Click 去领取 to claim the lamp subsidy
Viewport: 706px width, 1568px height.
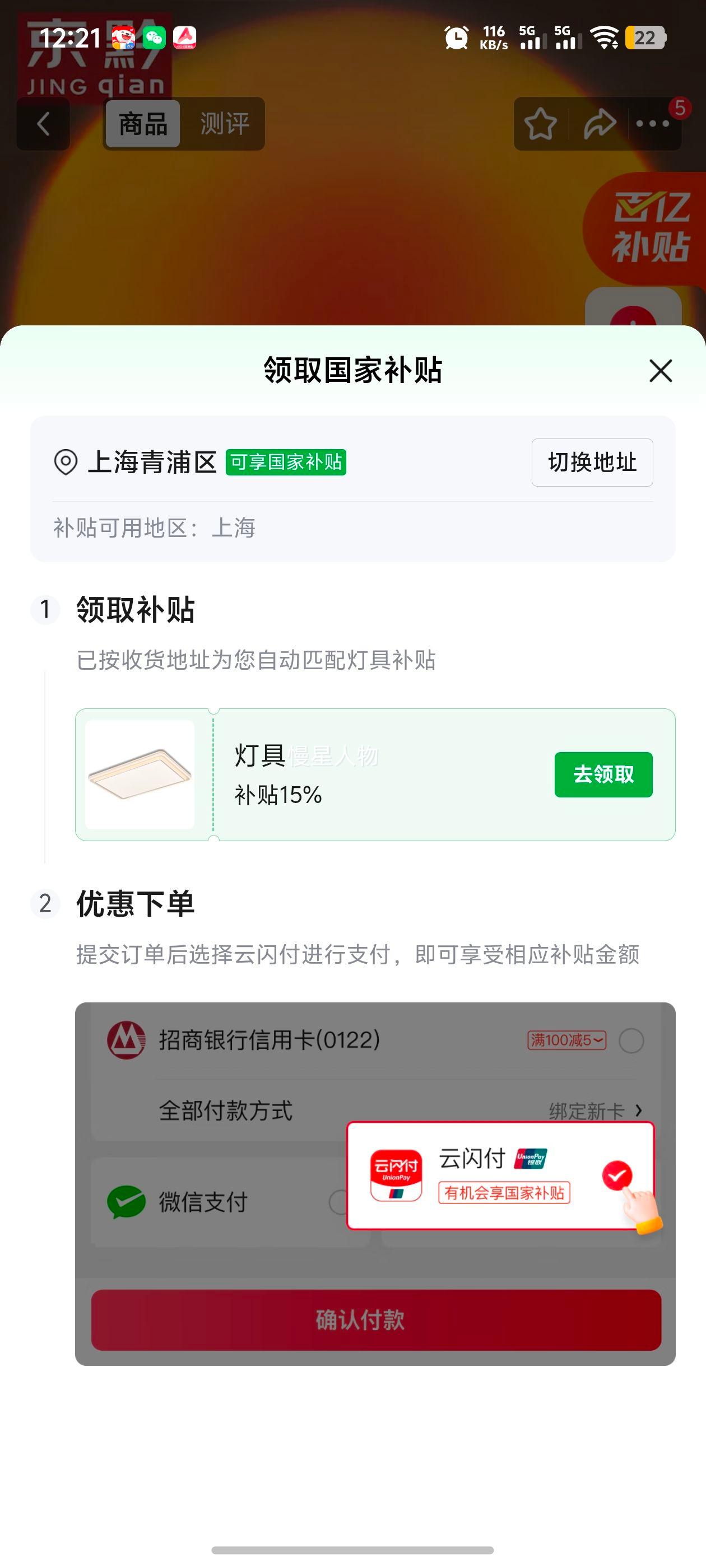[x=603, y=774]
